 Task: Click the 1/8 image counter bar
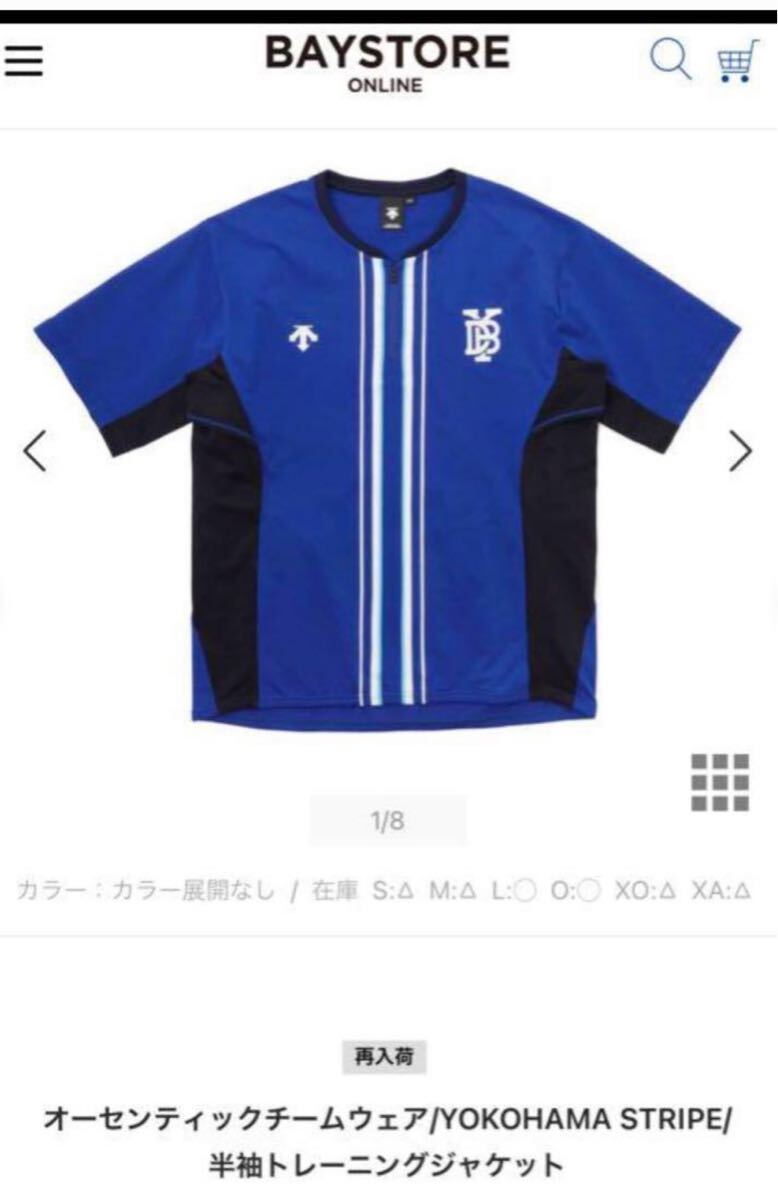(388, 818)
